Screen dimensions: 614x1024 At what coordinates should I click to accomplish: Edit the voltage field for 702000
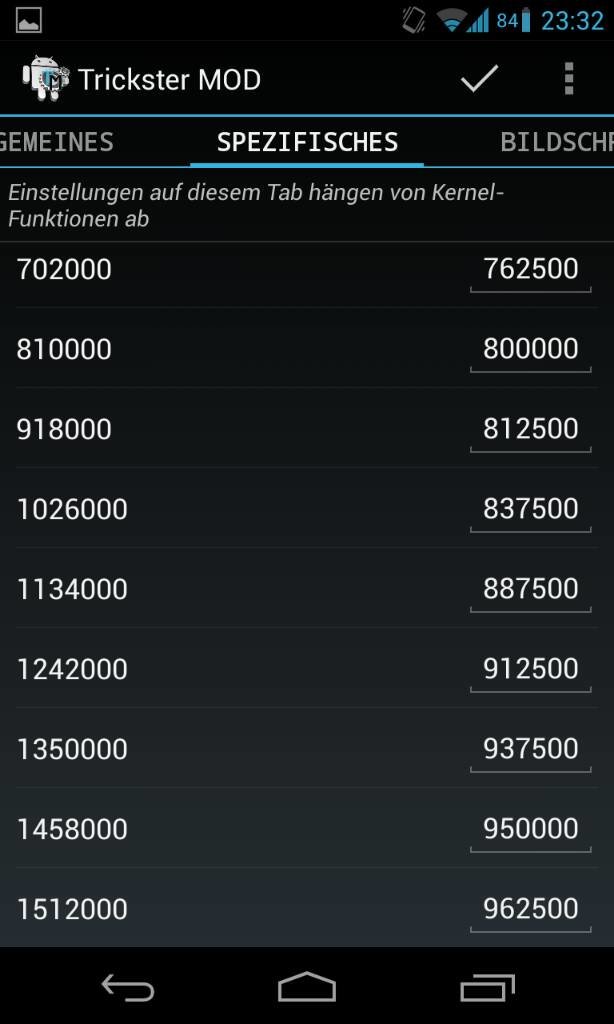[530, 270]
